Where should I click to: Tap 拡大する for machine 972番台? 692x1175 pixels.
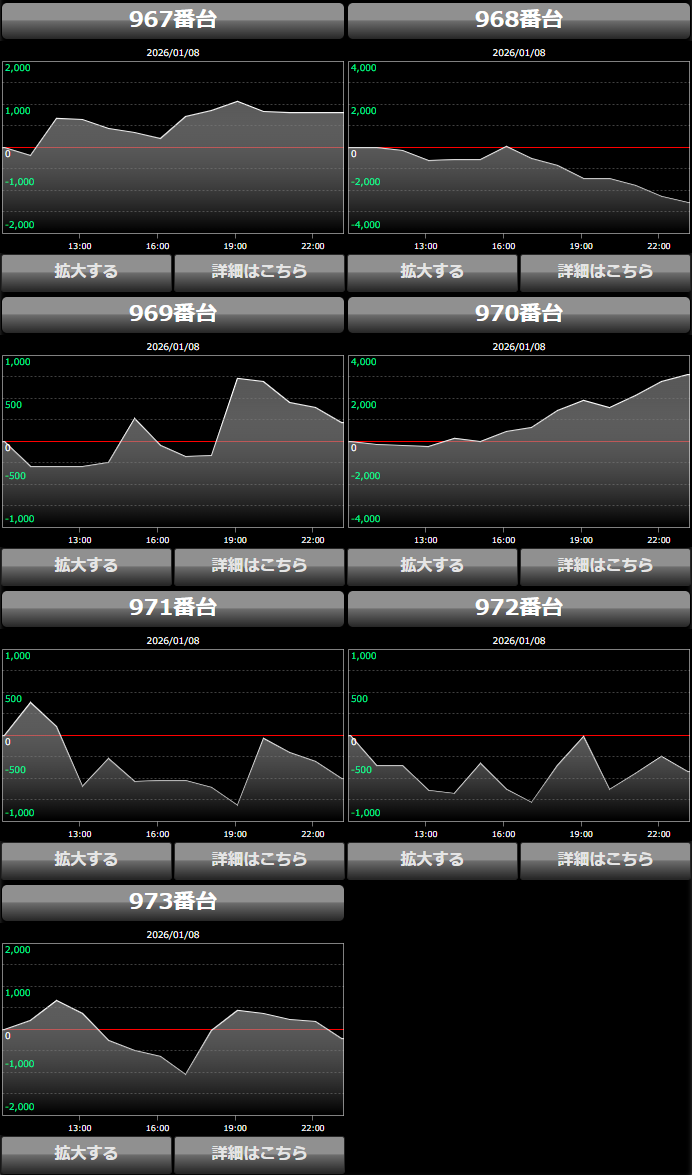coord(432,860)
